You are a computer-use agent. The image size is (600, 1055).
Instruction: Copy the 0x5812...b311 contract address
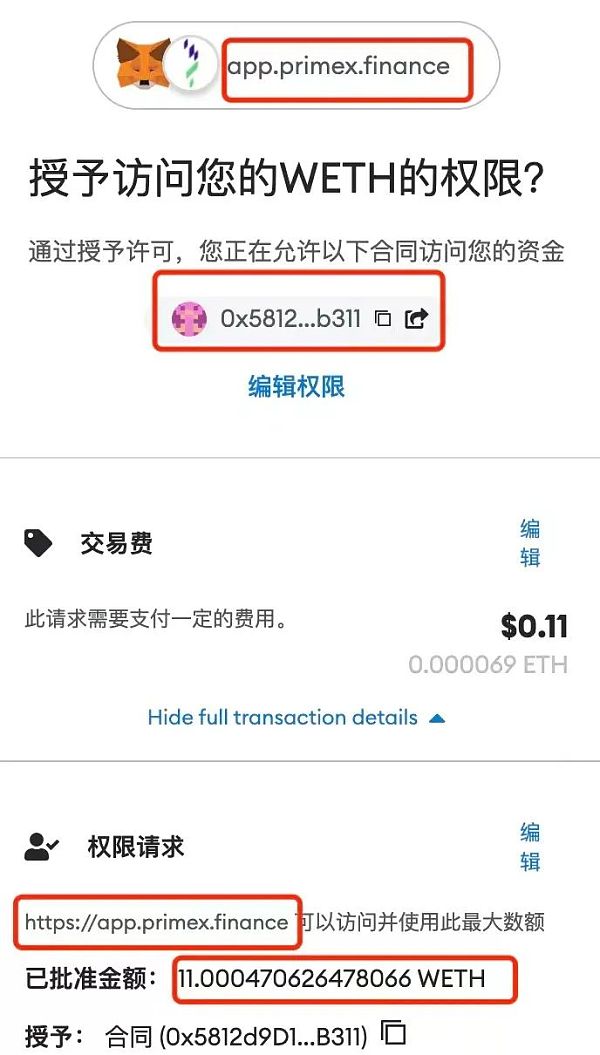[382, 319]
